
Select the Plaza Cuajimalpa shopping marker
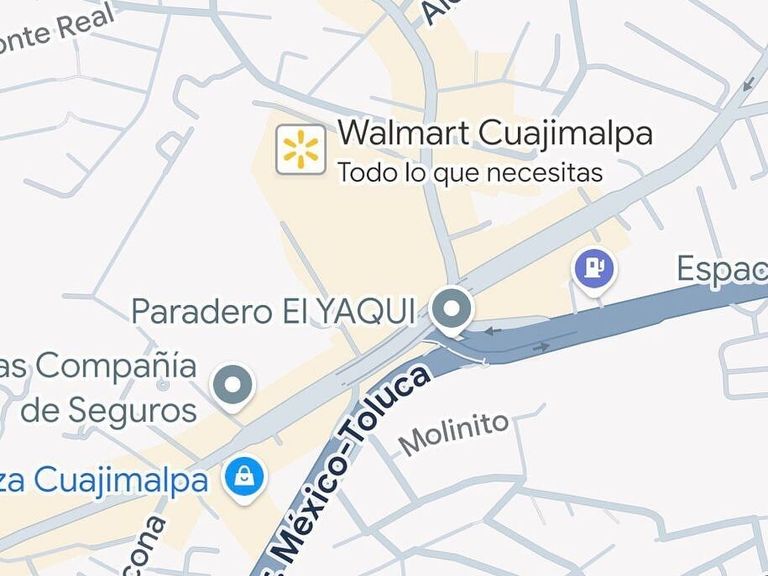pos(245,477)
